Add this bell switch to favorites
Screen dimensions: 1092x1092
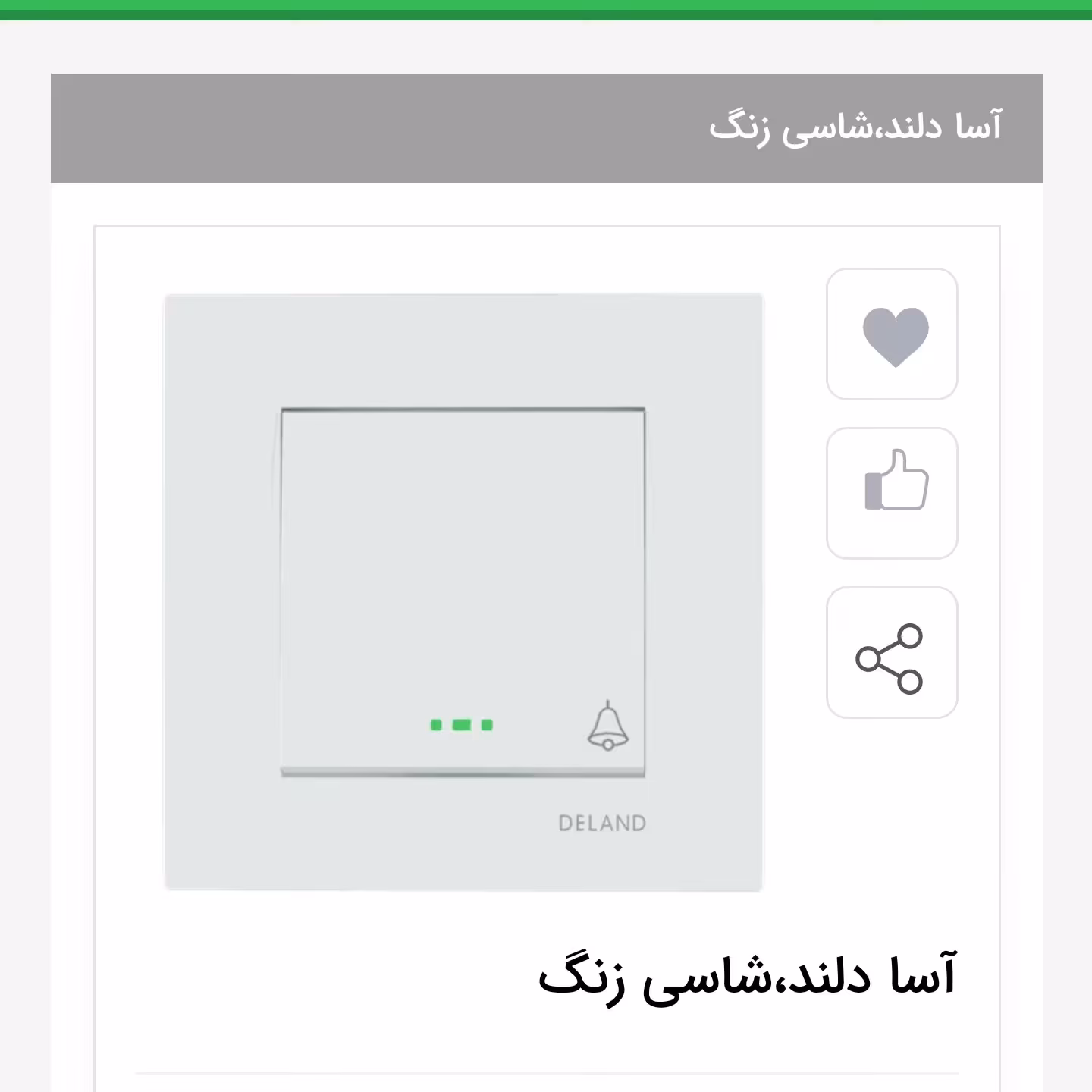892,334
